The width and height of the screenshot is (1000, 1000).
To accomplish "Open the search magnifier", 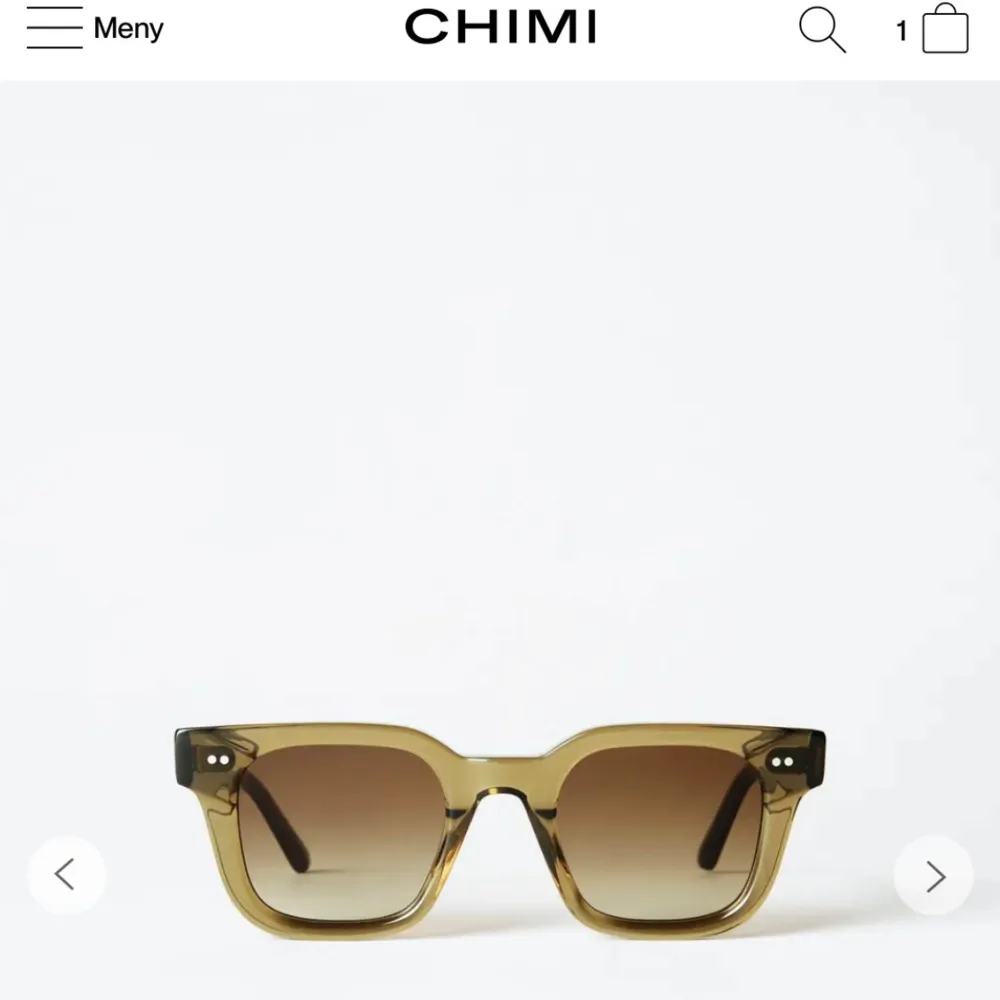I will tap(822, 30).
